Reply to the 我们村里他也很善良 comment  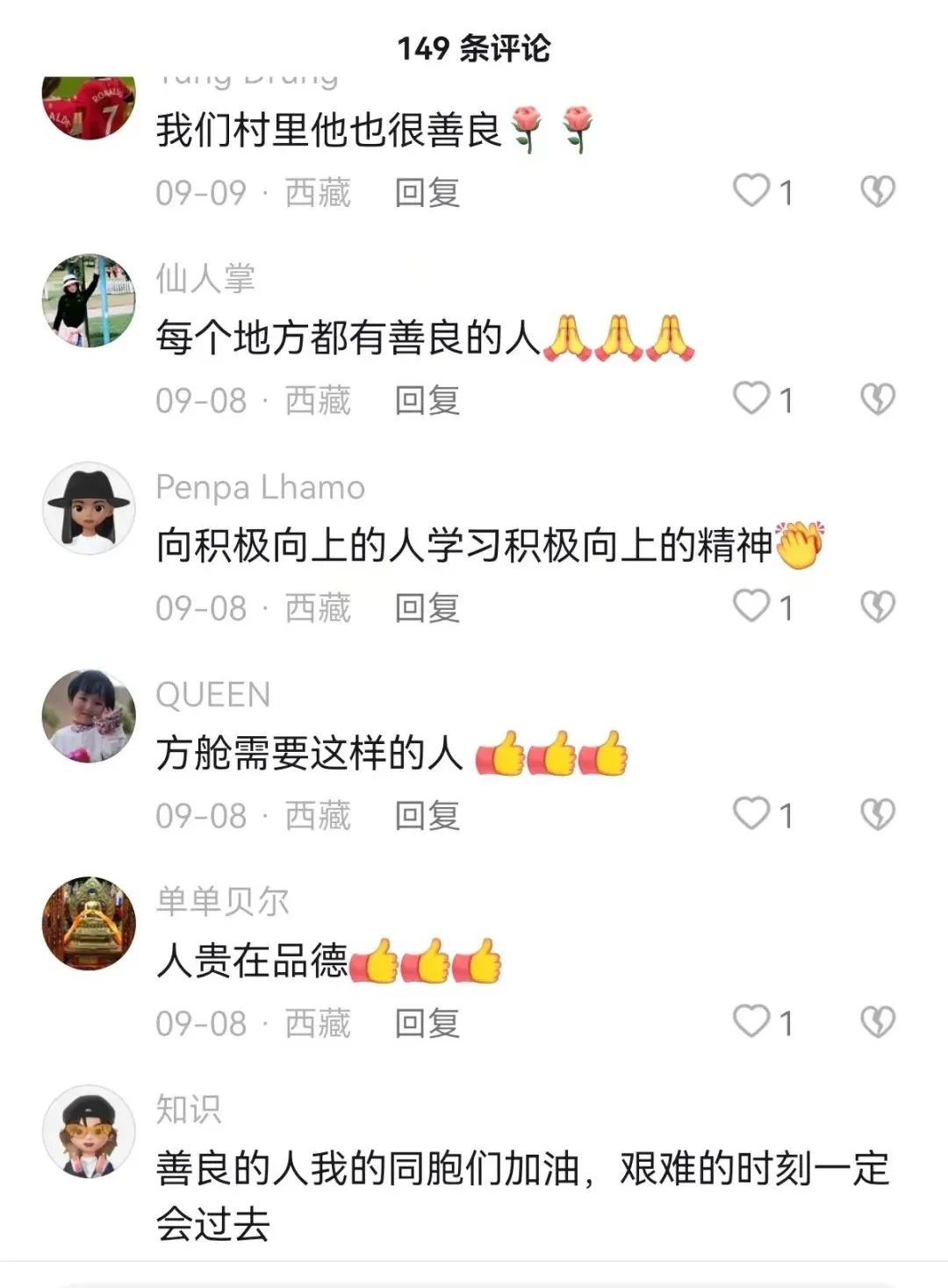coord(427,192)
